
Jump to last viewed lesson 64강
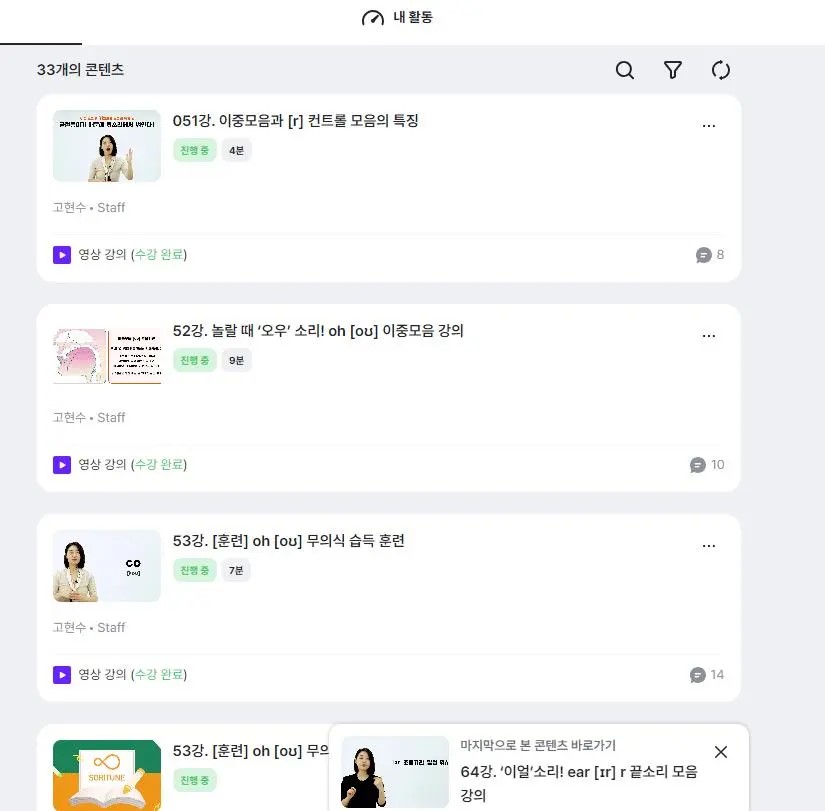click(578, 772)
